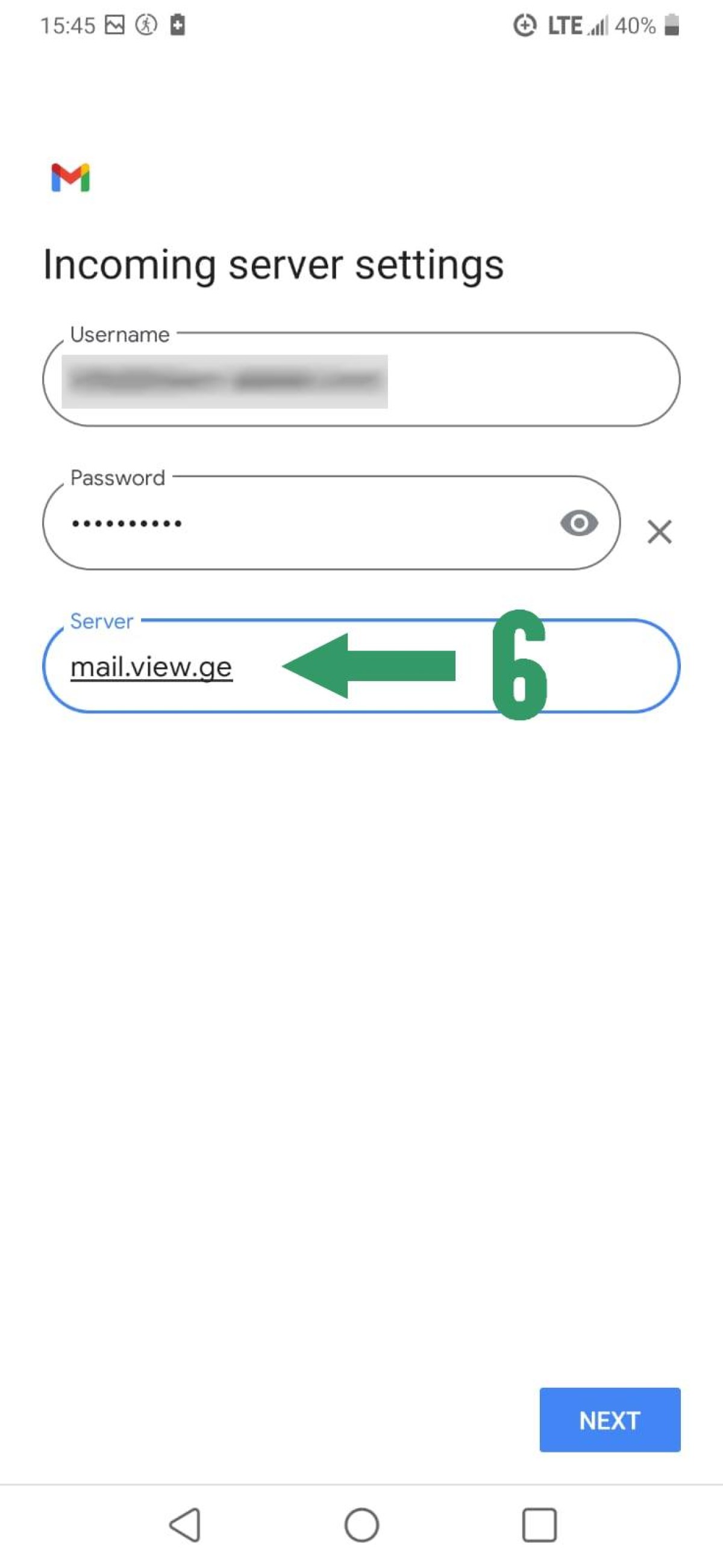723x1568 pixels.
Task: Tap the Username input field
Action: pyautogui.click(x=361, y=379)
